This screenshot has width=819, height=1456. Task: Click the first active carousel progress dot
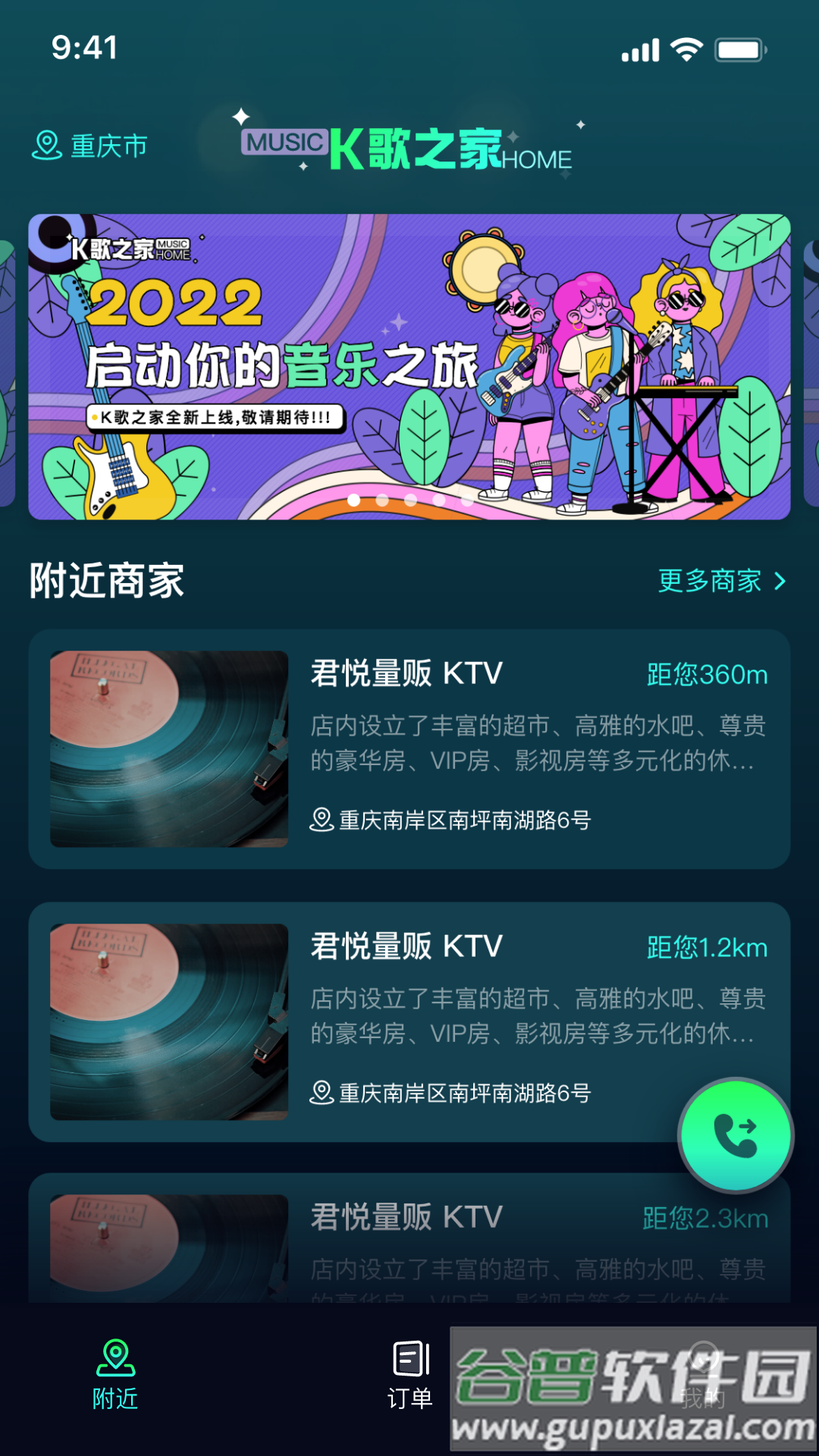tap(353, 500)
